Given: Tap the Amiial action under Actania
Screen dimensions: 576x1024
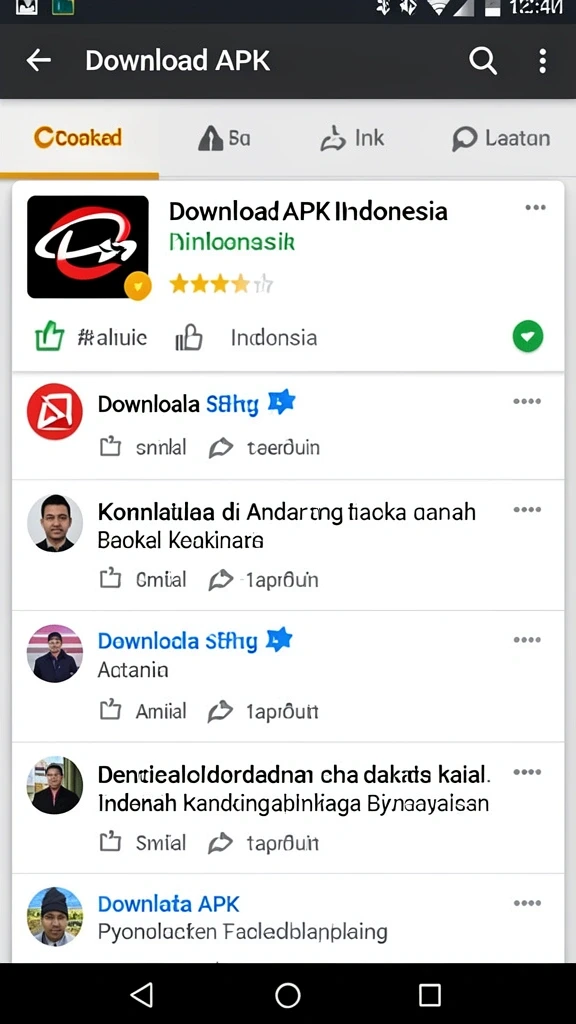Looking at the screenshot, I should coord(143,711).
